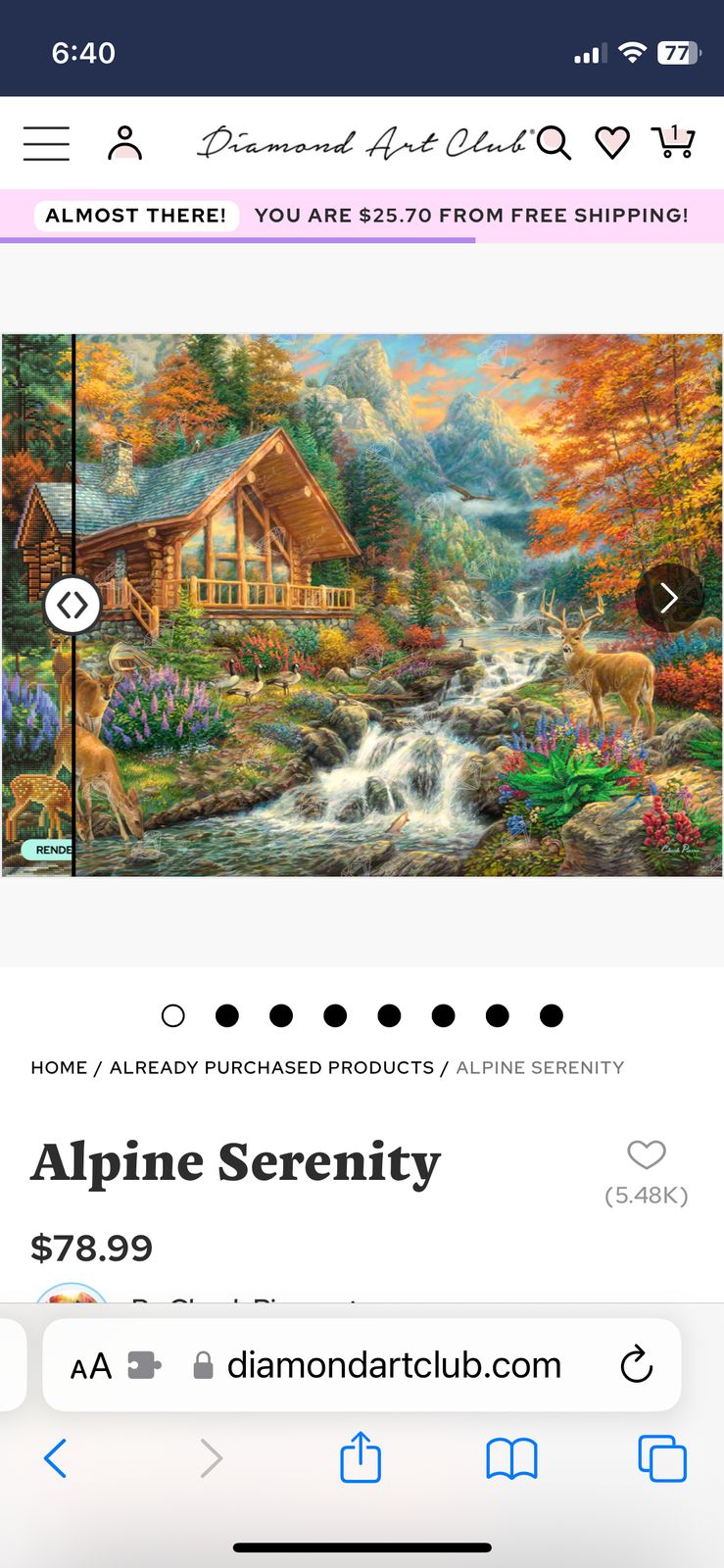Viewport: 724px width, 1568px height.
Task: Open the hamburger menu
Action: [x=46, y=143]
